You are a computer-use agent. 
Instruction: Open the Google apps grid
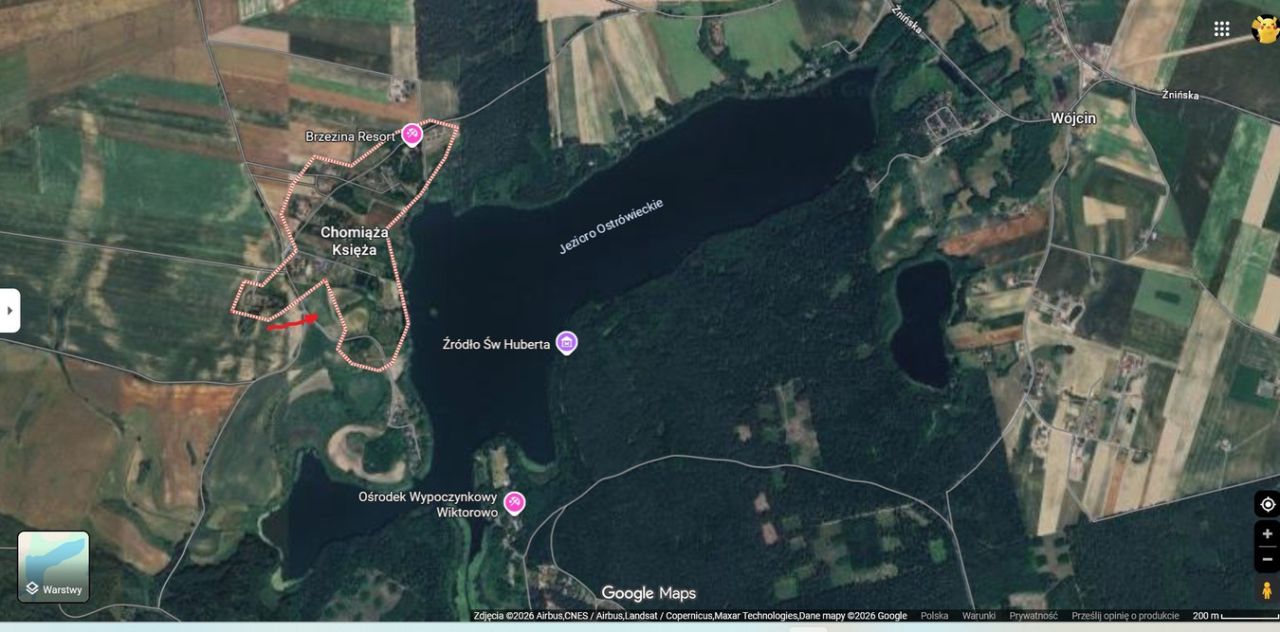[x=1221, y=29]
